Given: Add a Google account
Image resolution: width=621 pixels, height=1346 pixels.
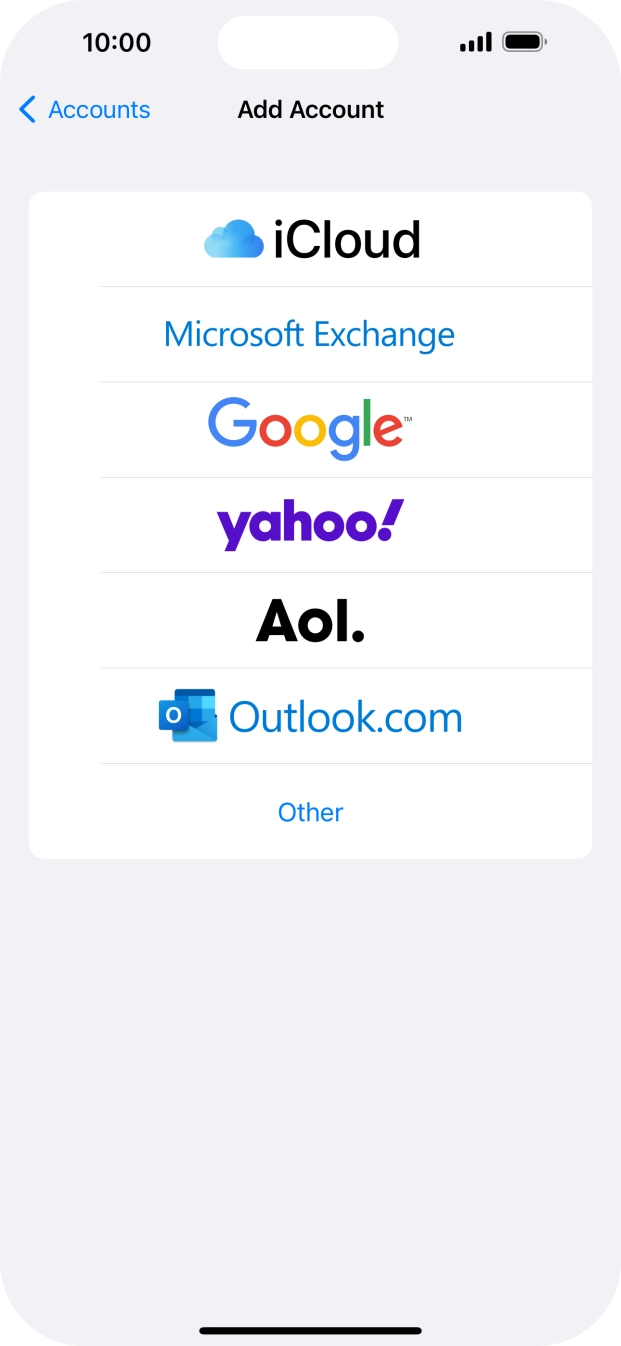Looking at the screenshot, I should pos(310,429).
